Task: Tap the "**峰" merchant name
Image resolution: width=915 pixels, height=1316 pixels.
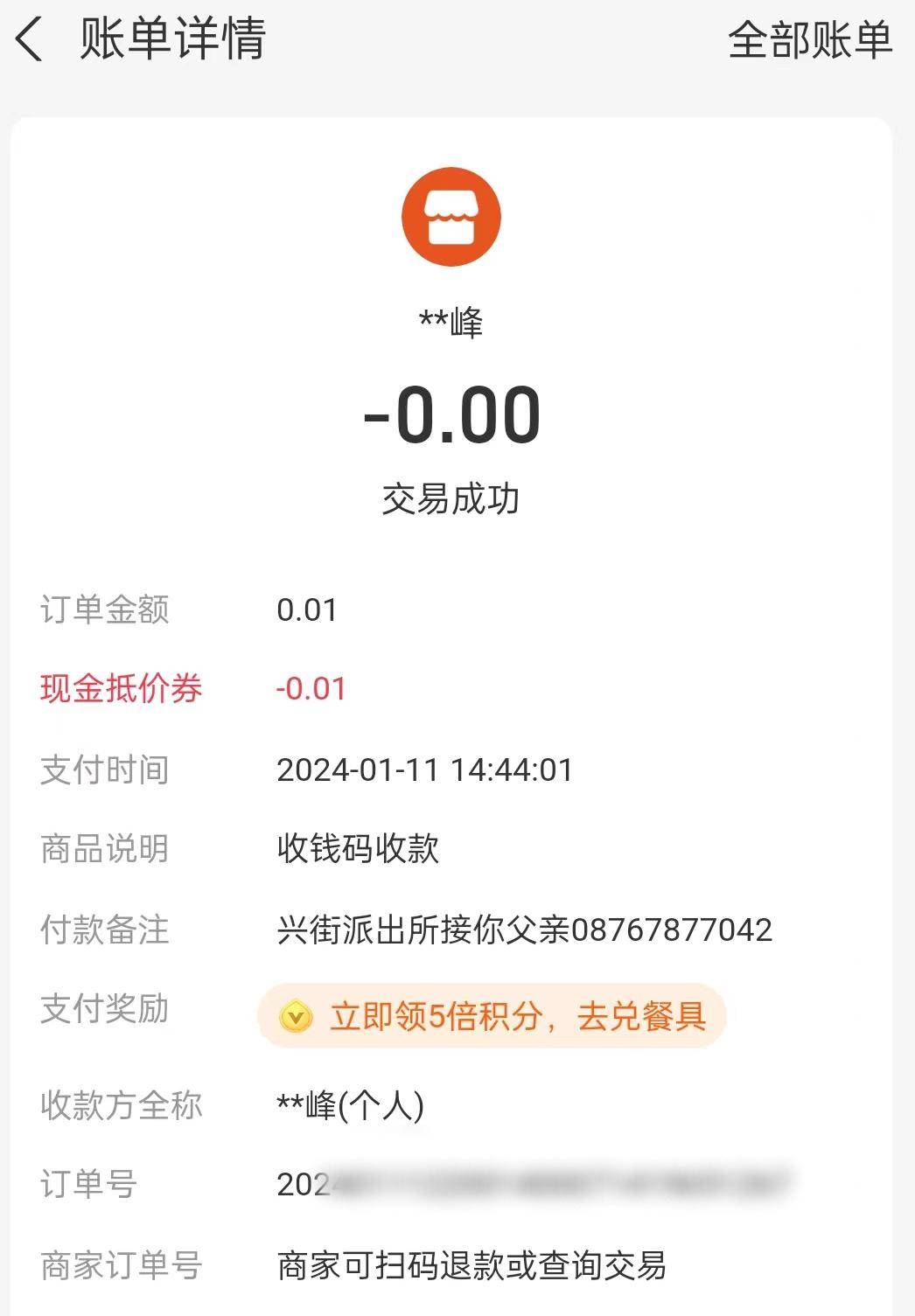Action: pyautogui.click(x=451, y=322)
